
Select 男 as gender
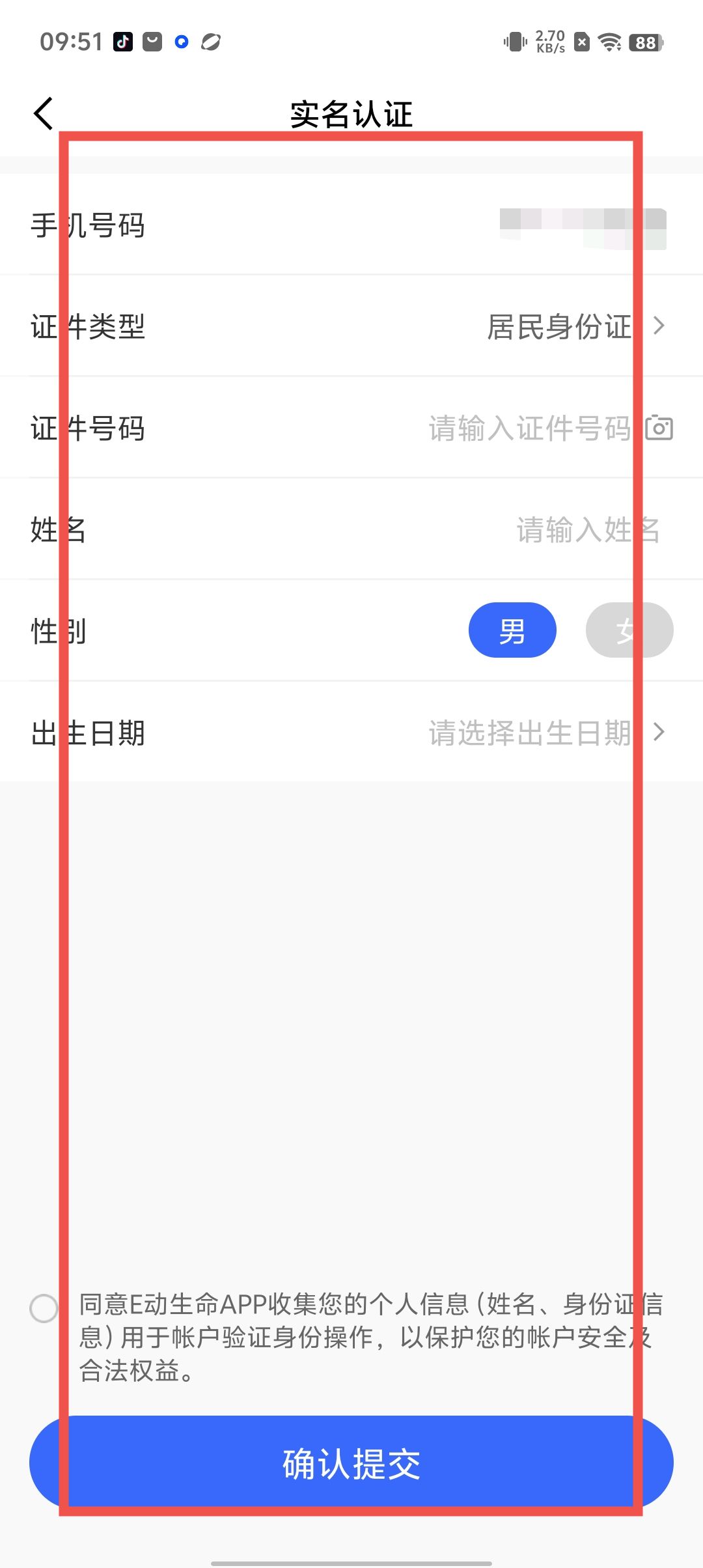pyautogui.click(x=512, y=630)
